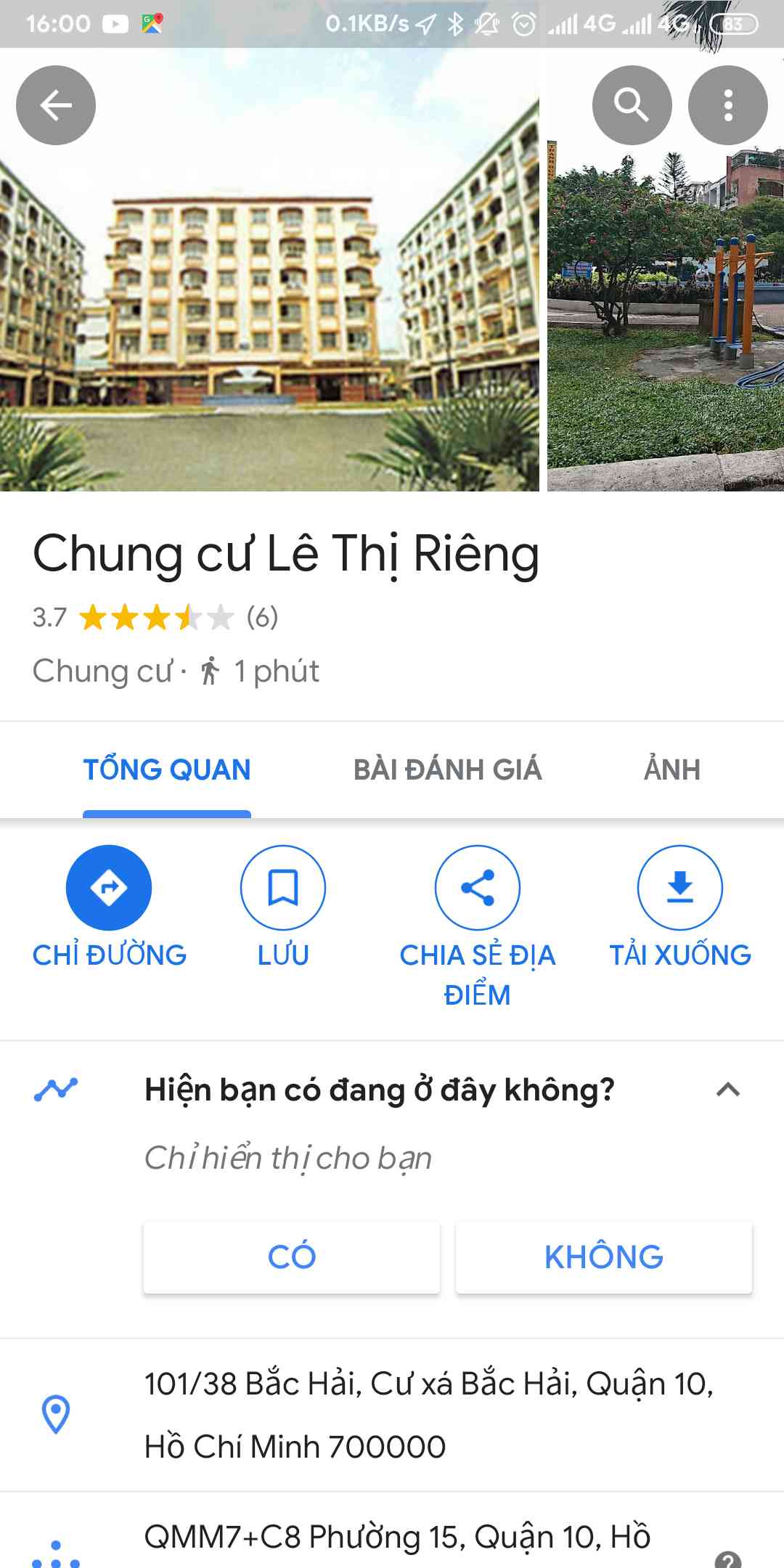
Task: Open reviews from the 3.7 star rating
Action: pos(155,618)
